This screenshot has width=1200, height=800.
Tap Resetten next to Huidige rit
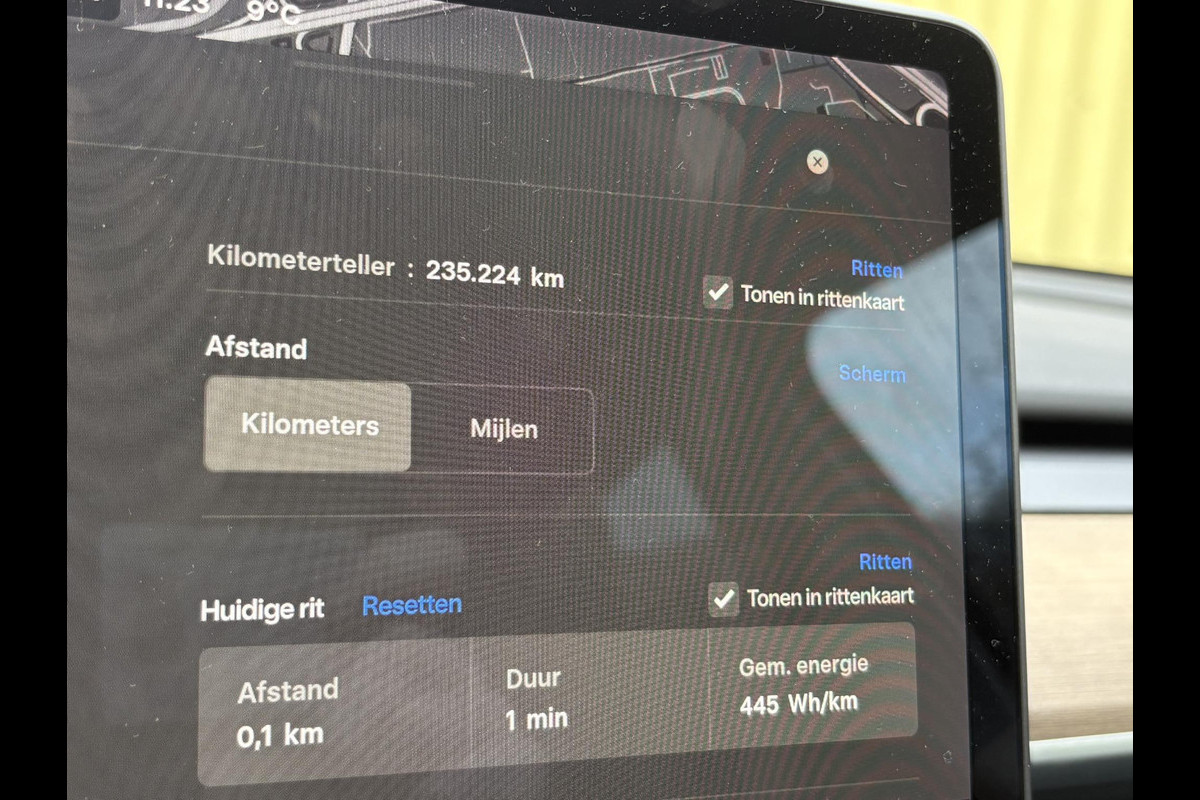point(412,606)
